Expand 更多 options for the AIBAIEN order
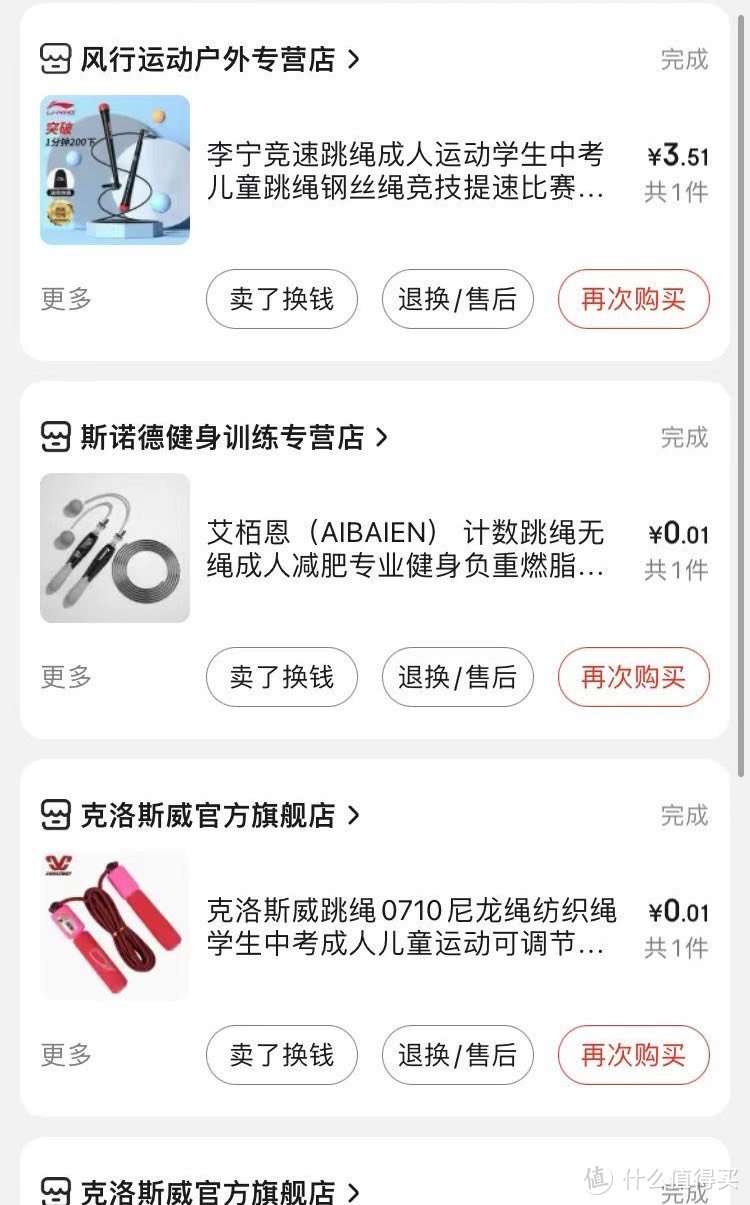Viewport: 750px width, 1205px height. point(63,677)
